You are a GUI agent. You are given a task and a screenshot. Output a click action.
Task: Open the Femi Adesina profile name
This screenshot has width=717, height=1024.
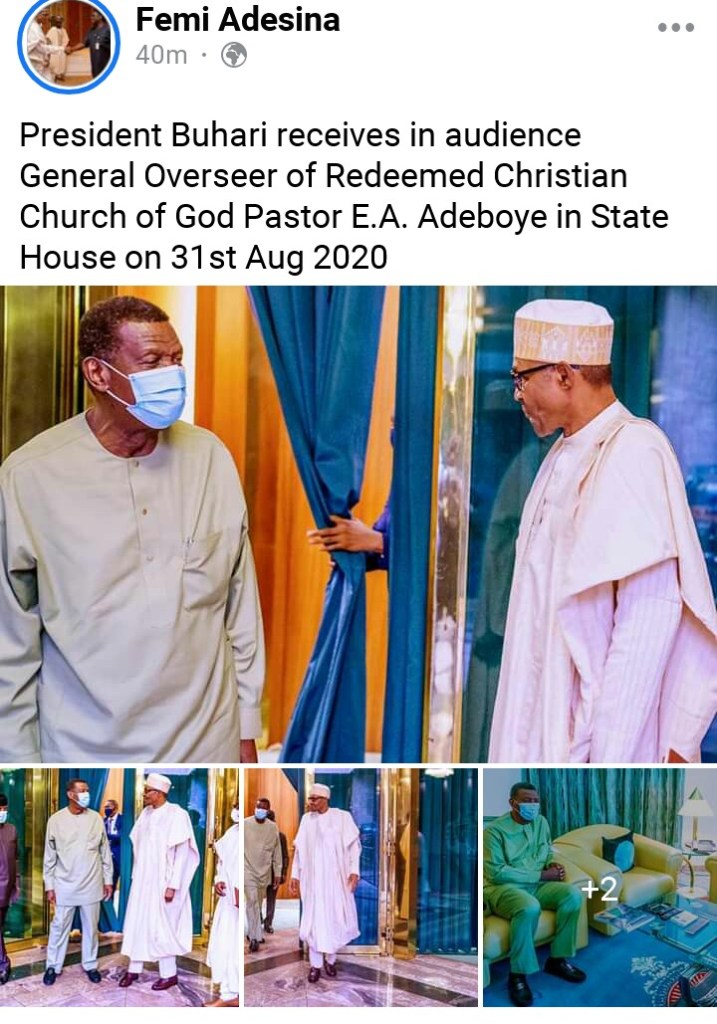point(237,19)
